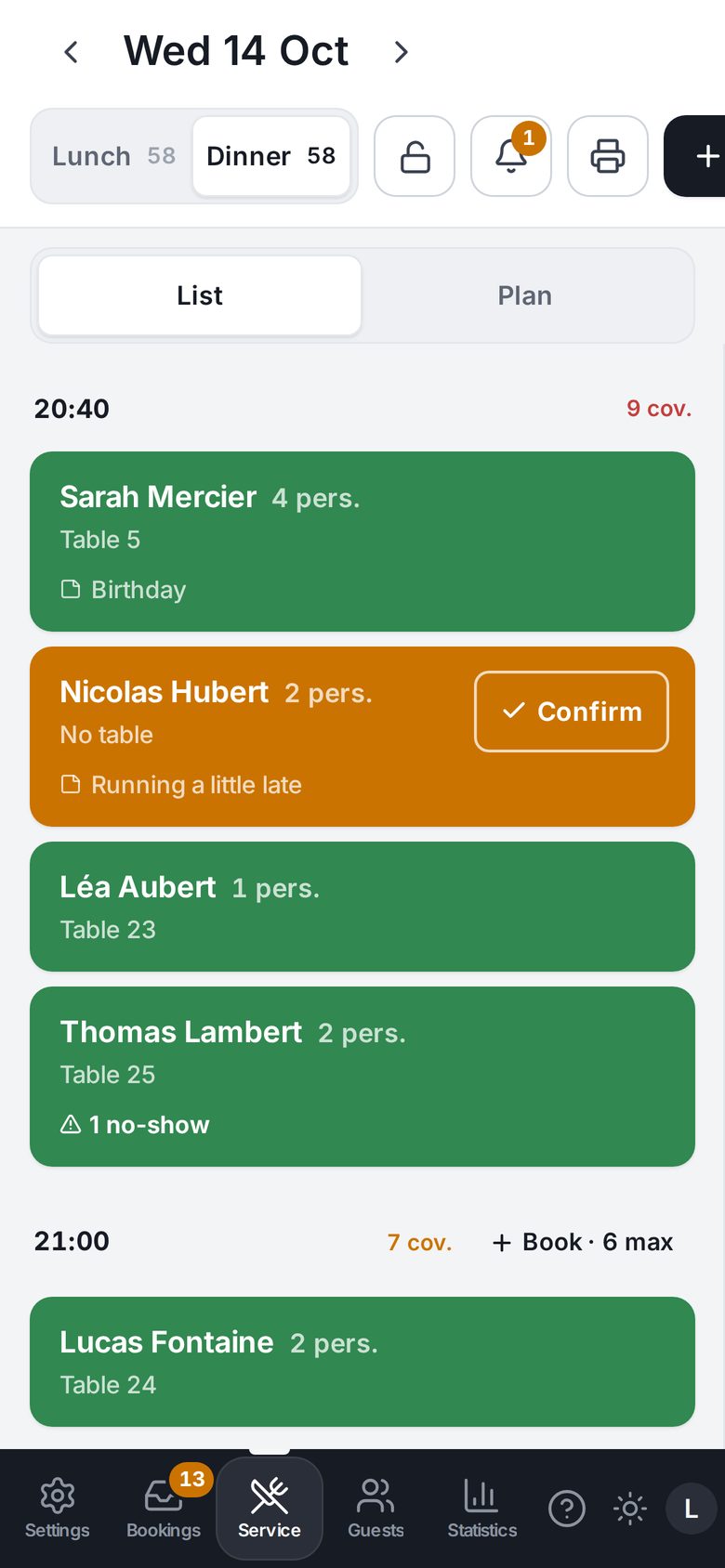Confirm Nicolas Hubert's booking
The height and width of the screenshot is (1568, 725).
pos(572,712)
